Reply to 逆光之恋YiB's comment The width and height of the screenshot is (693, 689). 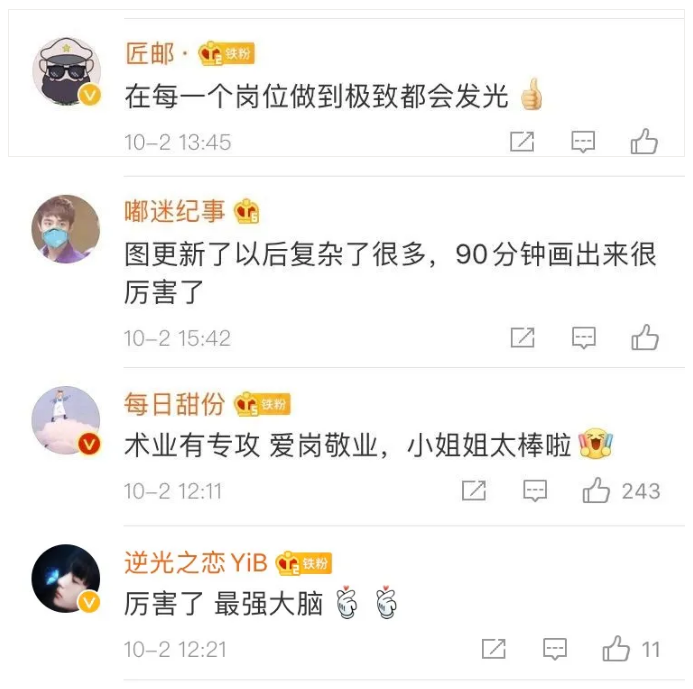tap(555, 650)
